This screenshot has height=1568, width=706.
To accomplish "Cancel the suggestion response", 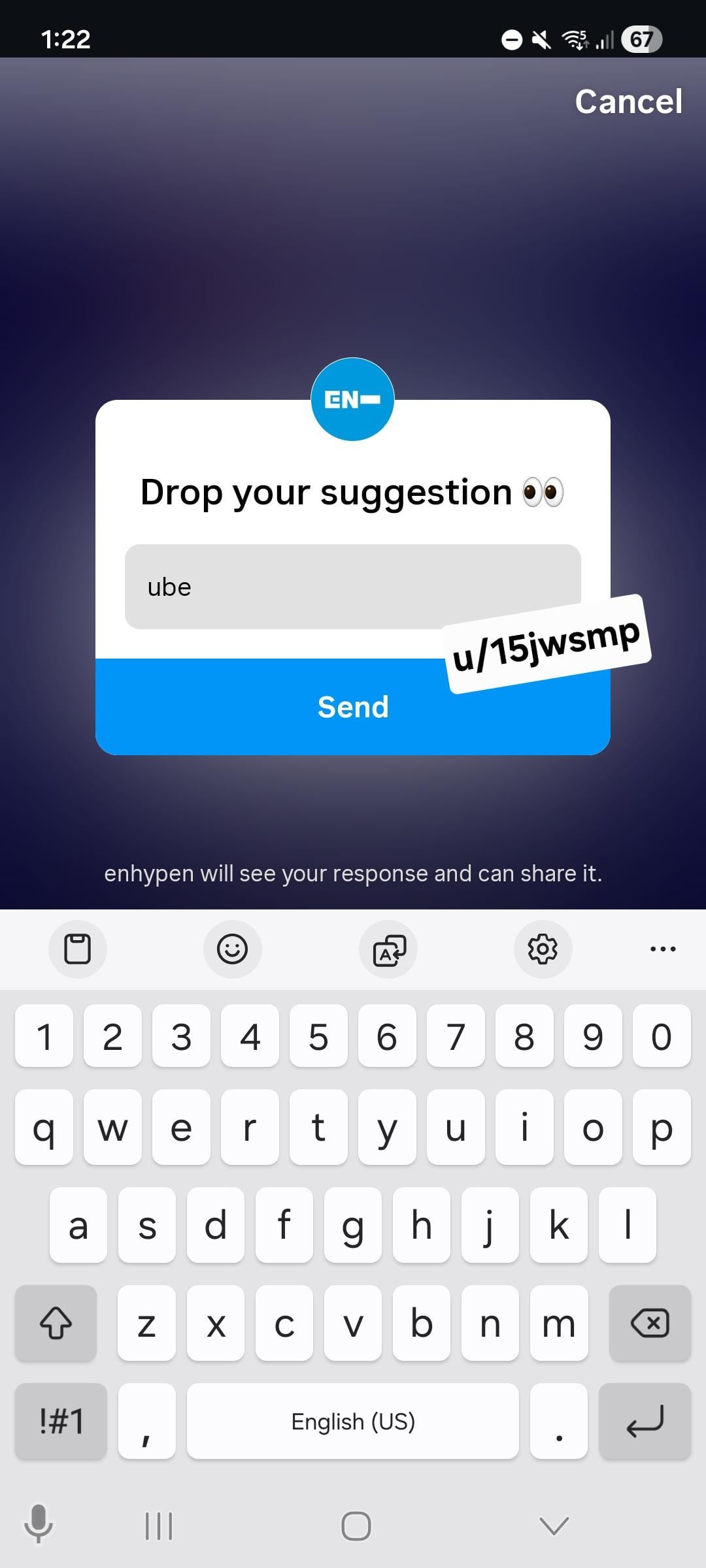I will tap(628, 102).
